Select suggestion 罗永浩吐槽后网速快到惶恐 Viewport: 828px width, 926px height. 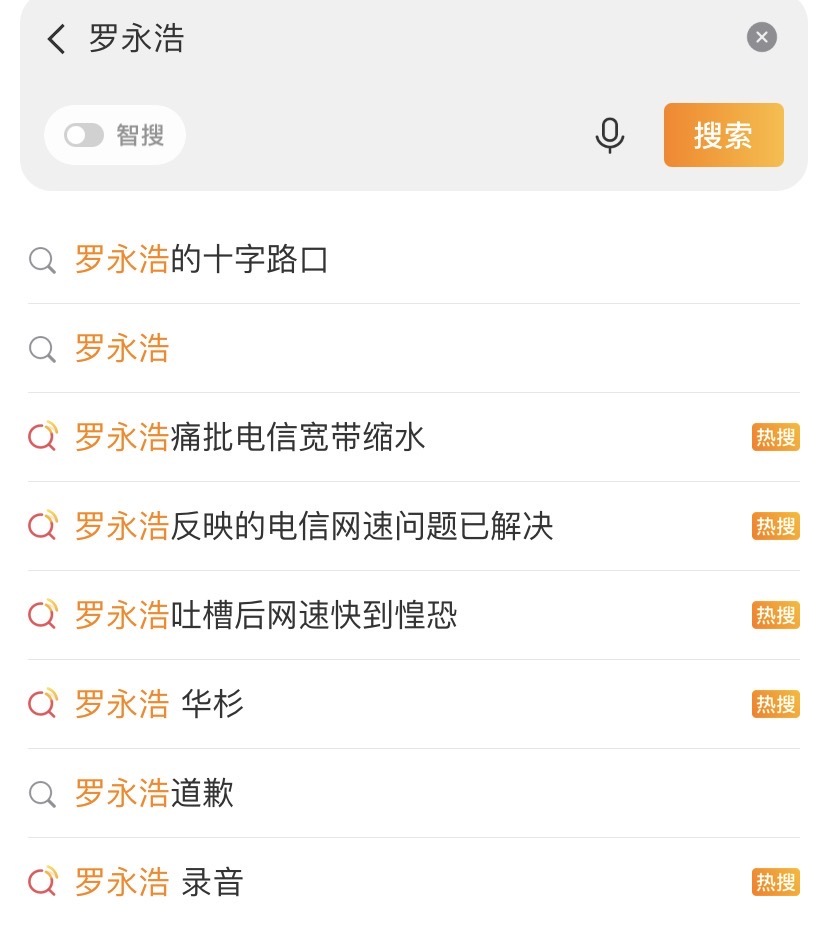tap(266, 616)
